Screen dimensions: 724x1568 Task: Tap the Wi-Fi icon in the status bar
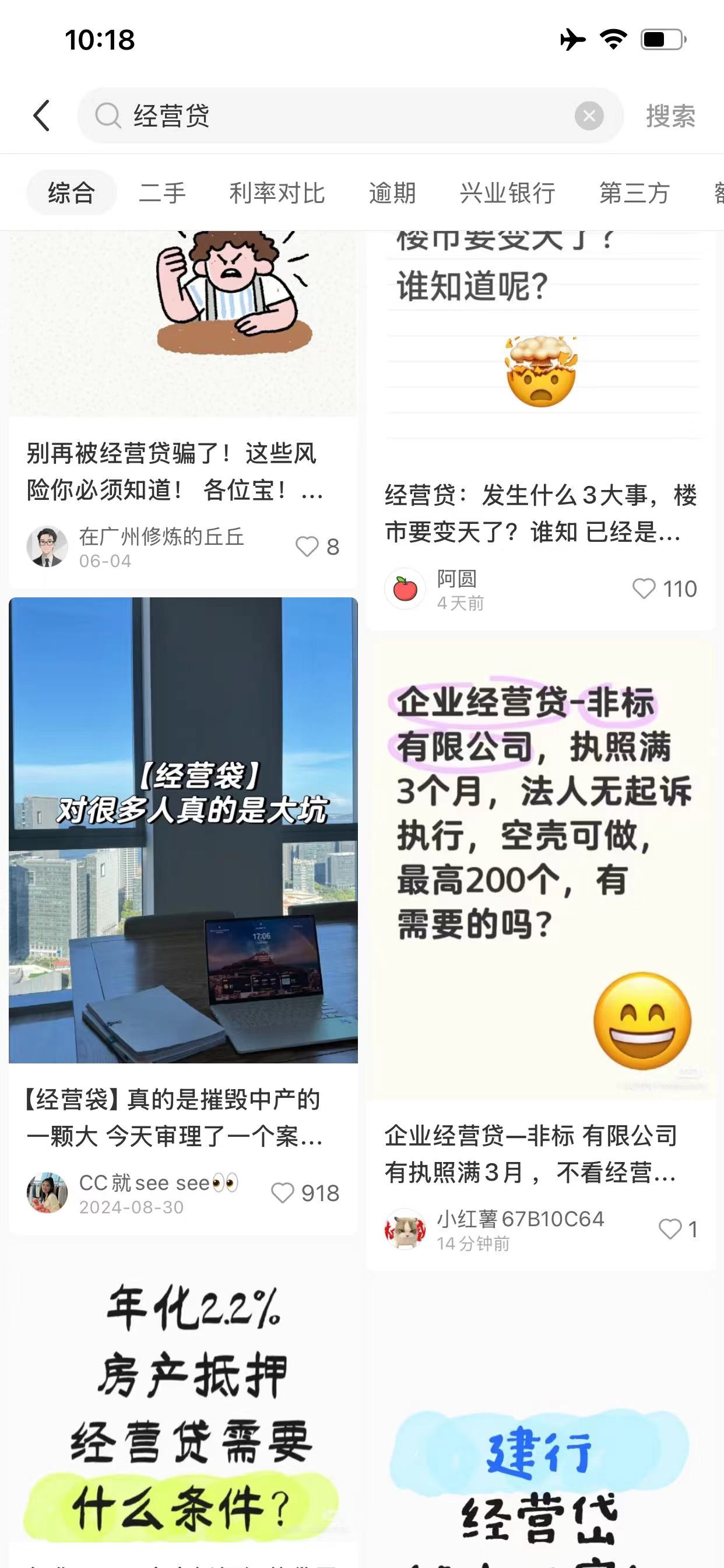coord(611,39)
